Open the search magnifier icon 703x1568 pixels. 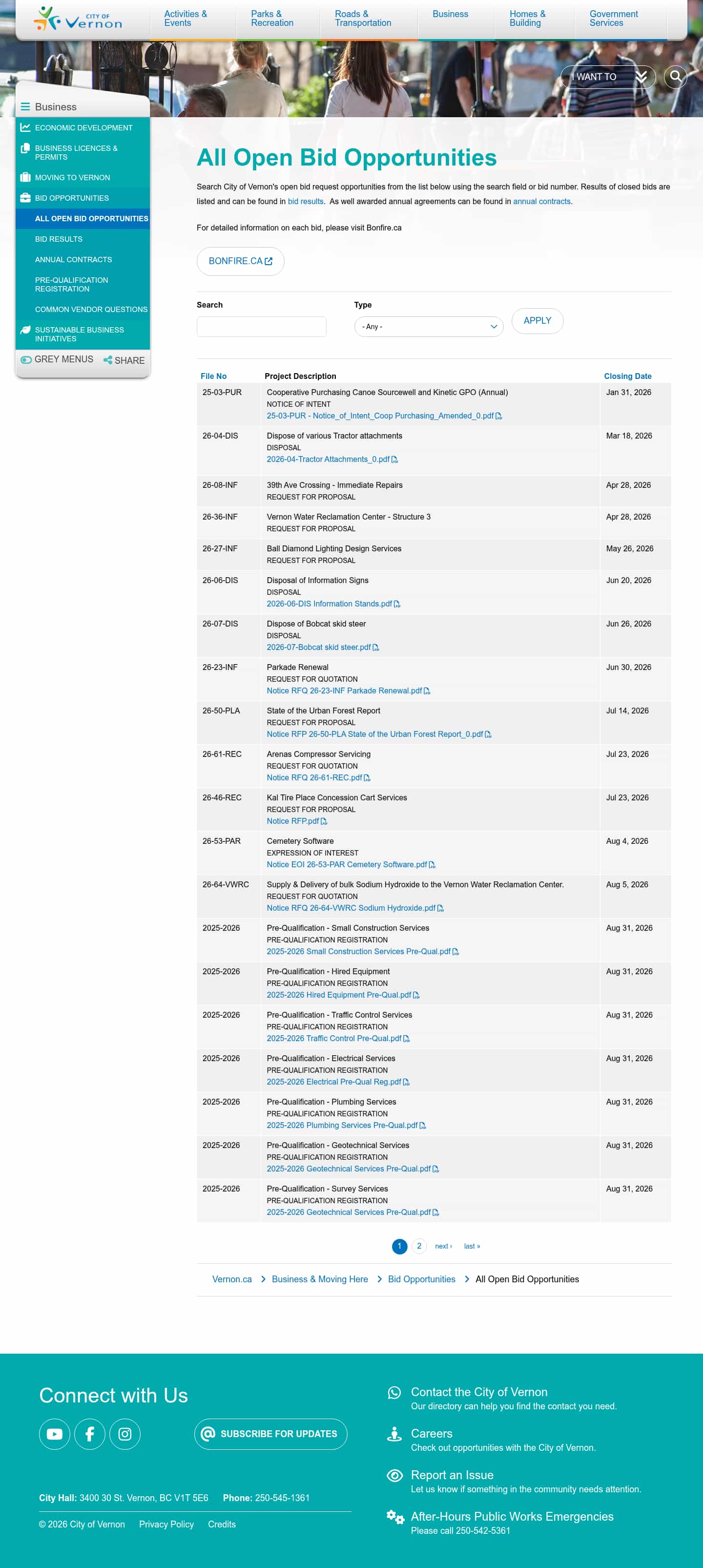675,77
